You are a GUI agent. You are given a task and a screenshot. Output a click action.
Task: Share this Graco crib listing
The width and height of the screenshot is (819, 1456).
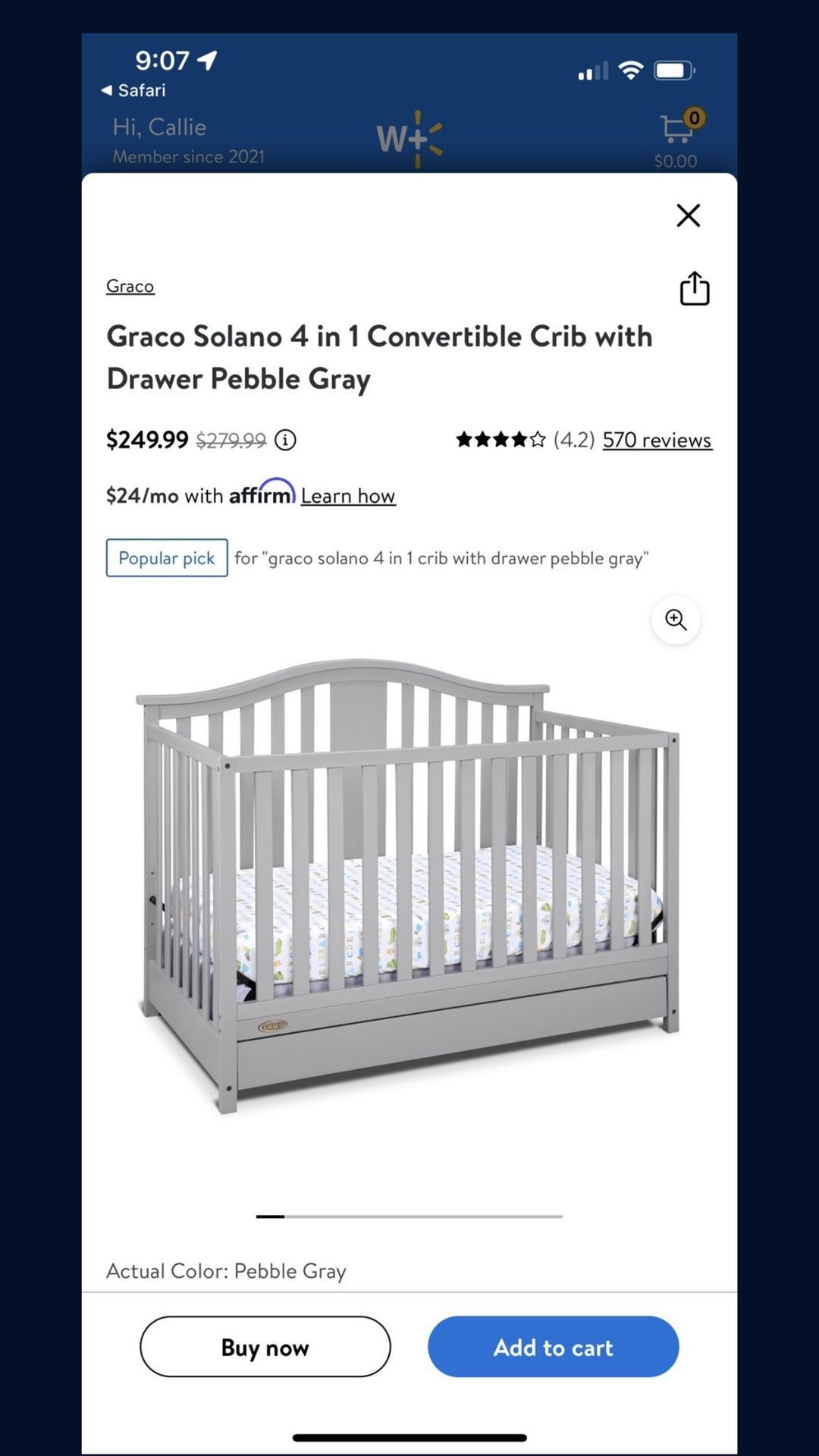click(x=694, y=288)
